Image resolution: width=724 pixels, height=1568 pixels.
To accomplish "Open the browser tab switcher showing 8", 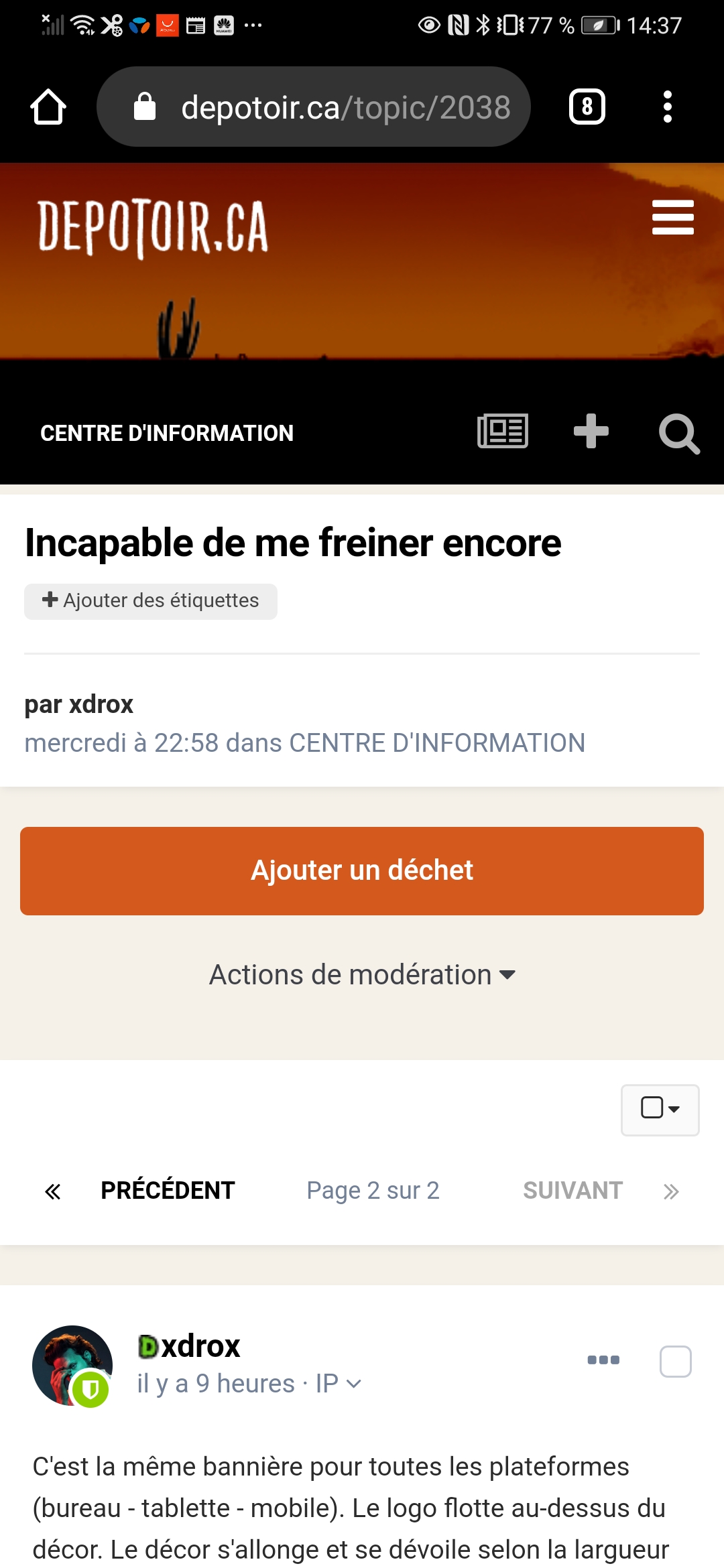I will pyautogui.click(x=587, y=107).
